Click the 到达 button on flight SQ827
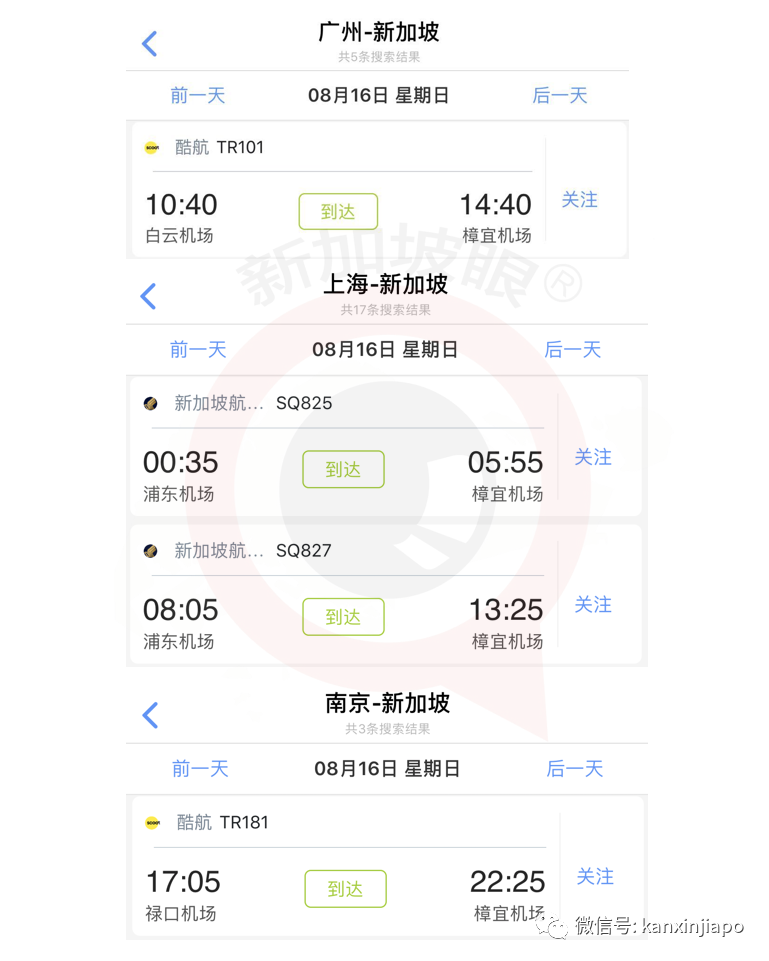Image resolution: width=769 pixels, height=961 pixels. click(343, 617)
